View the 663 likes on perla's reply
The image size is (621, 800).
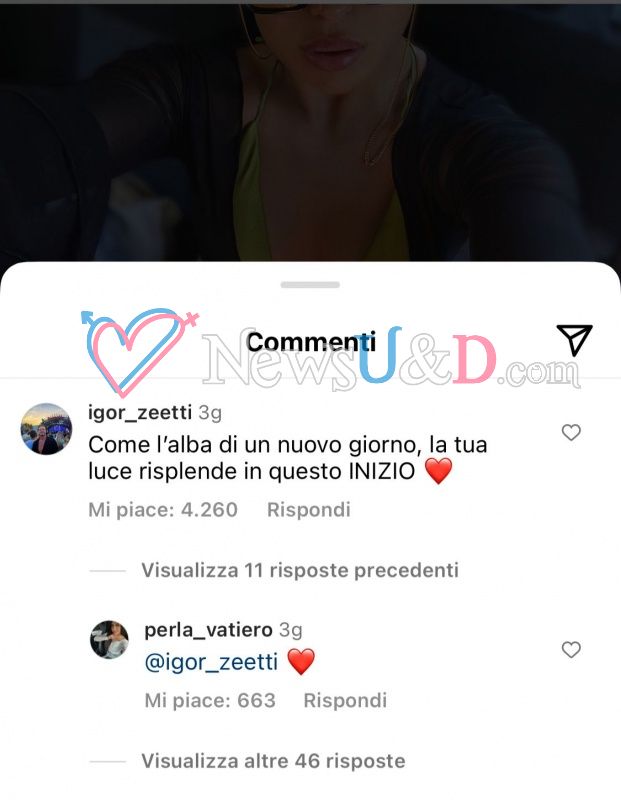pyautogui.click(x=210, y=701)
